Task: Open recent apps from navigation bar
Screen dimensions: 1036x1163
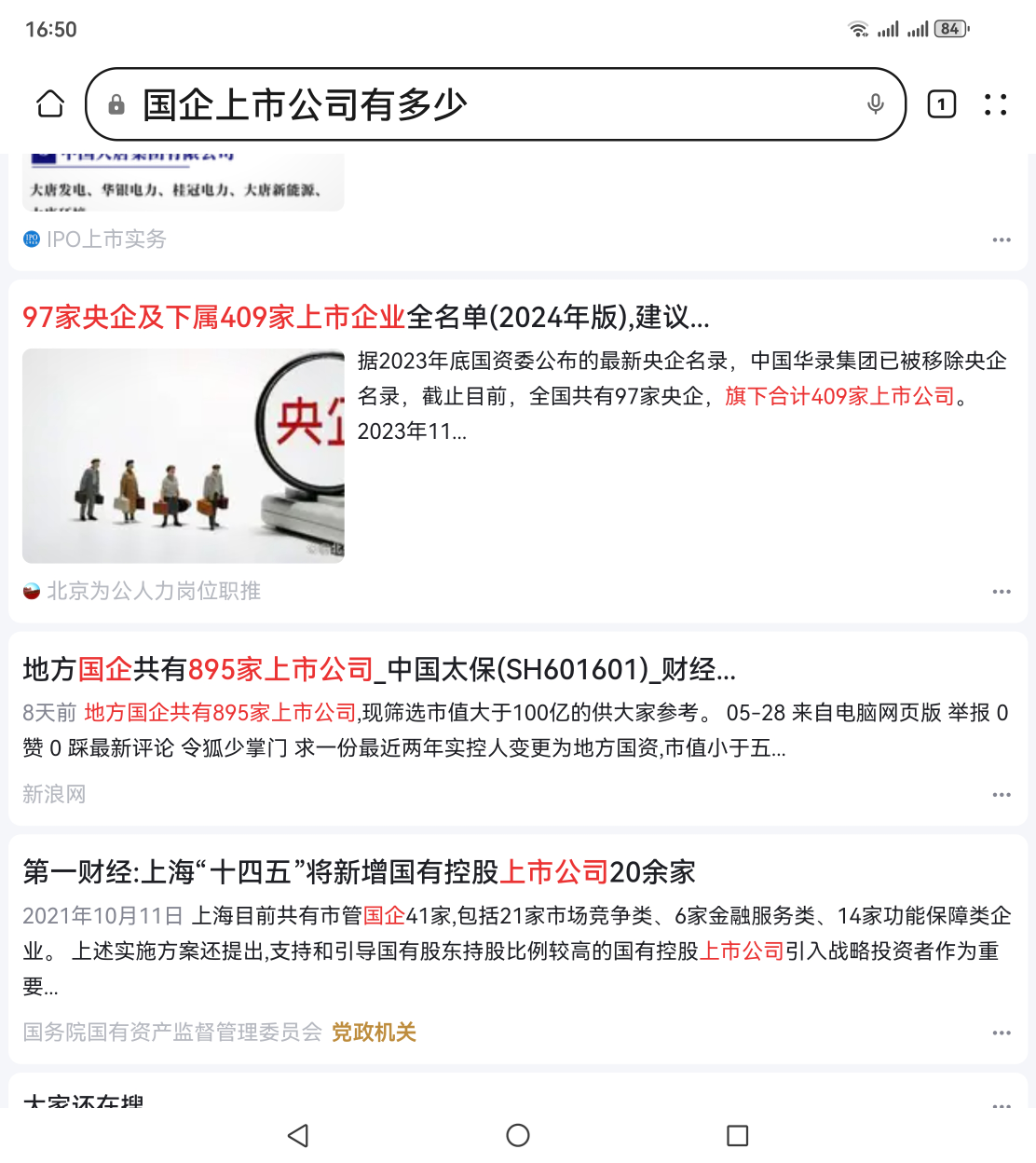Action: [737, 1135]
